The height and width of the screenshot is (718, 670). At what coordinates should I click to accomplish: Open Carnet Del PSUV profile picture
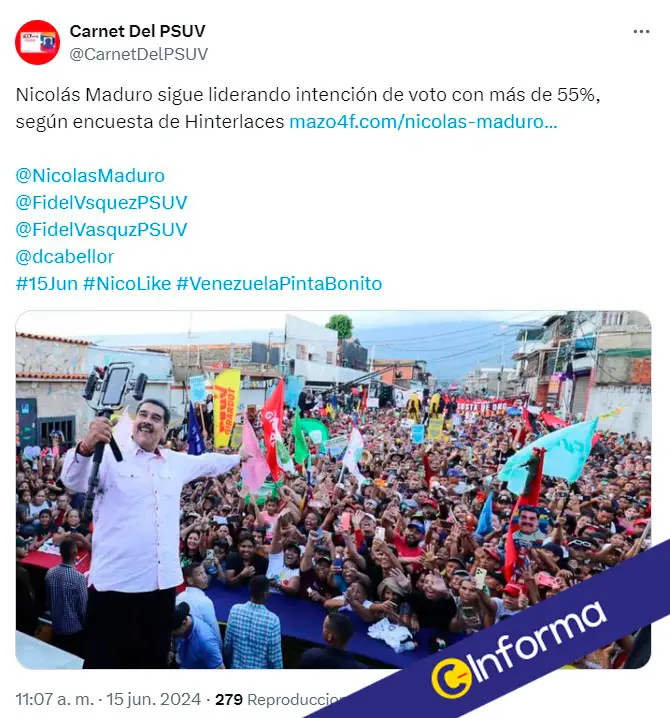click(x=37, y=42)
